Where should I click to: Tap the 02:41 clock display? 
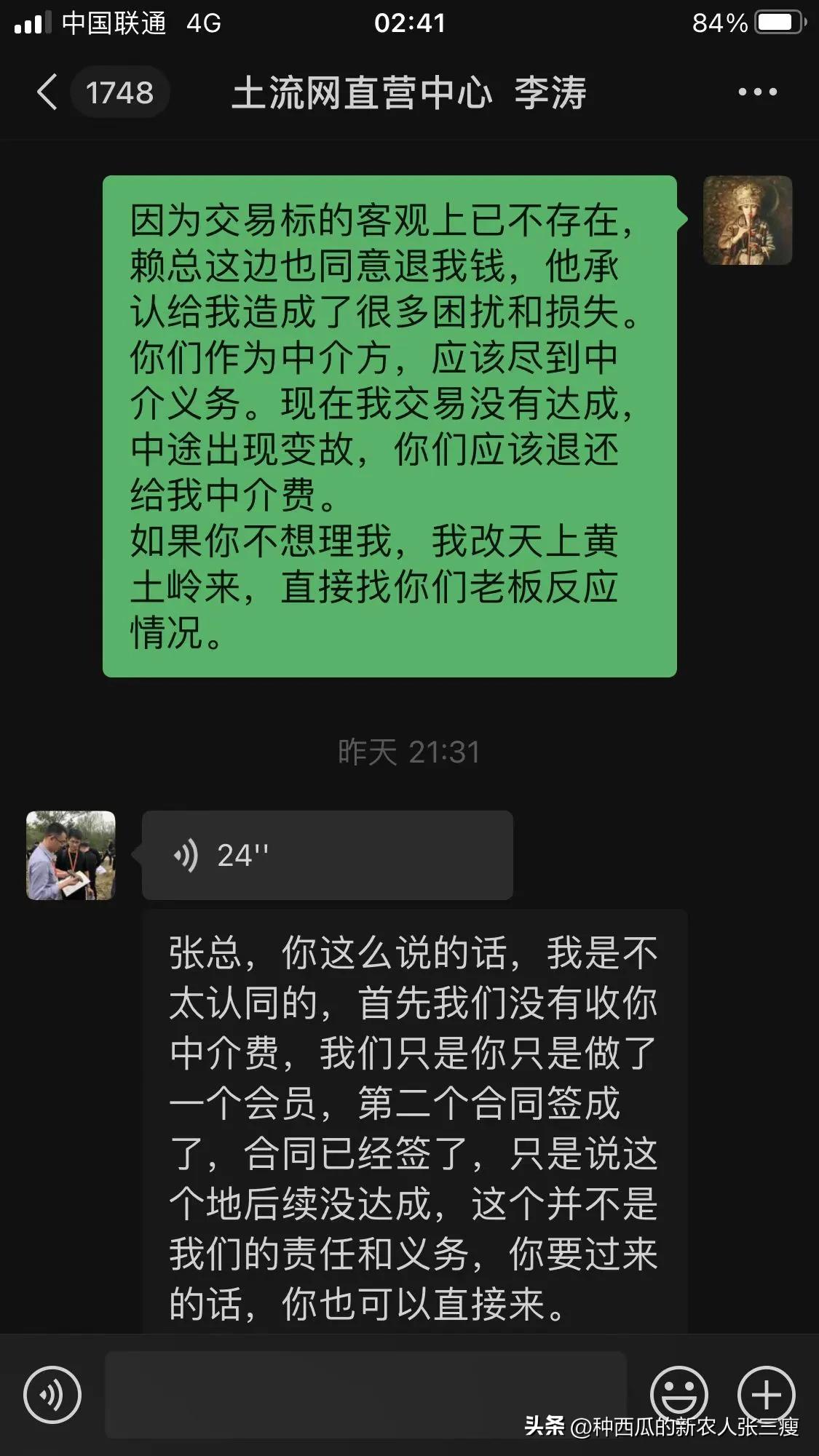409,22
